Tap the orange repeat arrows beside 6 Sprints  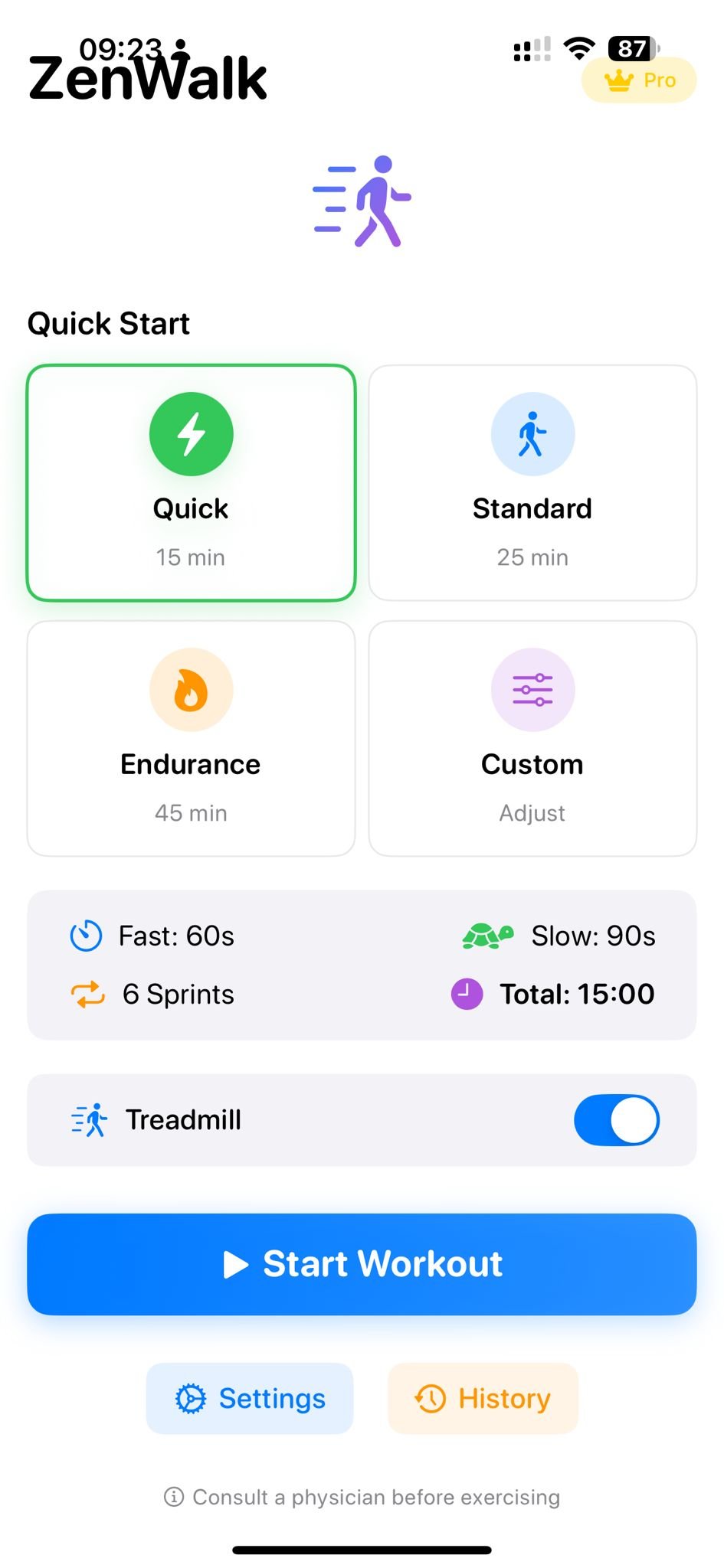[86, 994]
